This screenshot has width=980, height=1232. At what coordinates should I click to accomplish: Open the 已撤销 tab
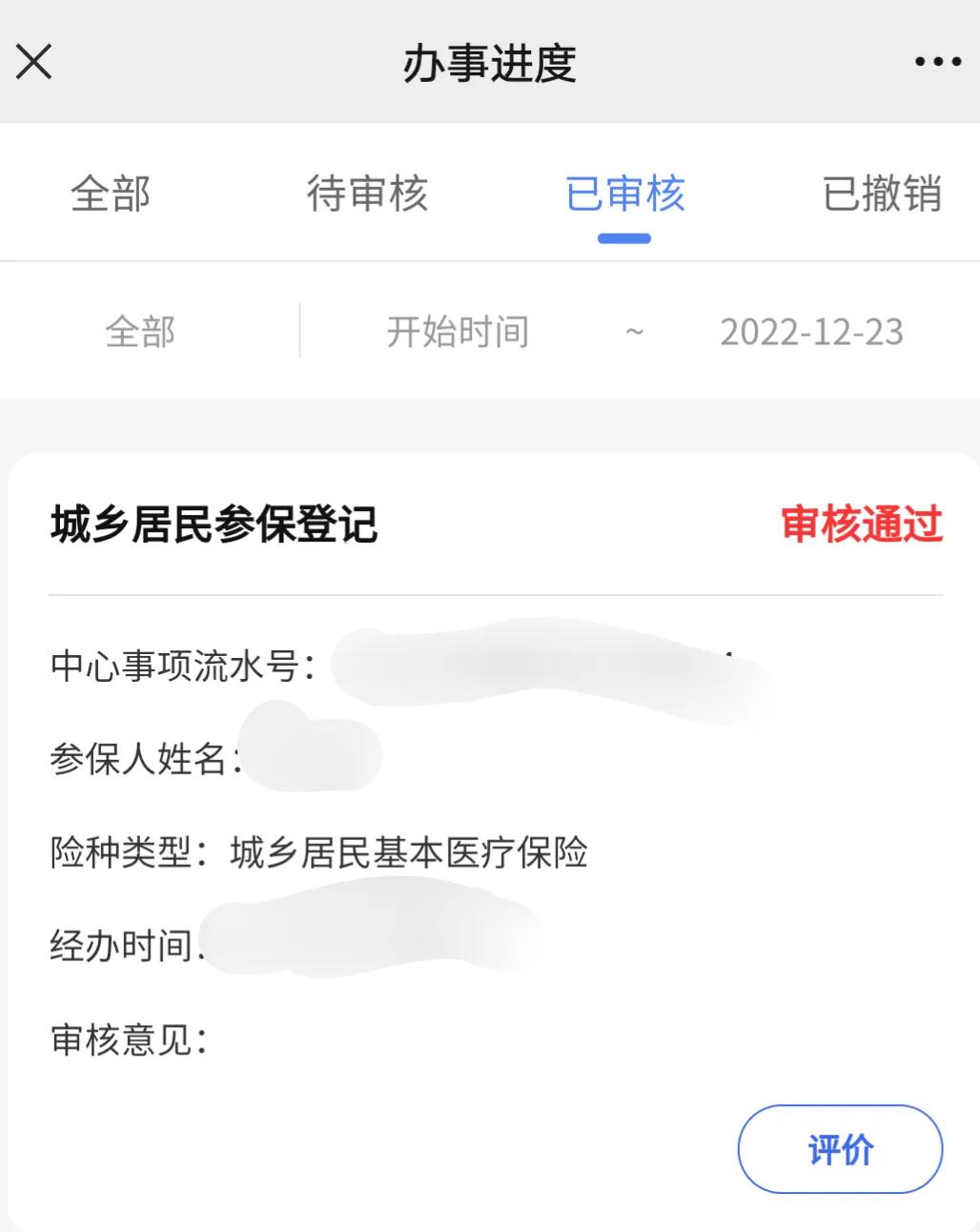pos(882,195)
